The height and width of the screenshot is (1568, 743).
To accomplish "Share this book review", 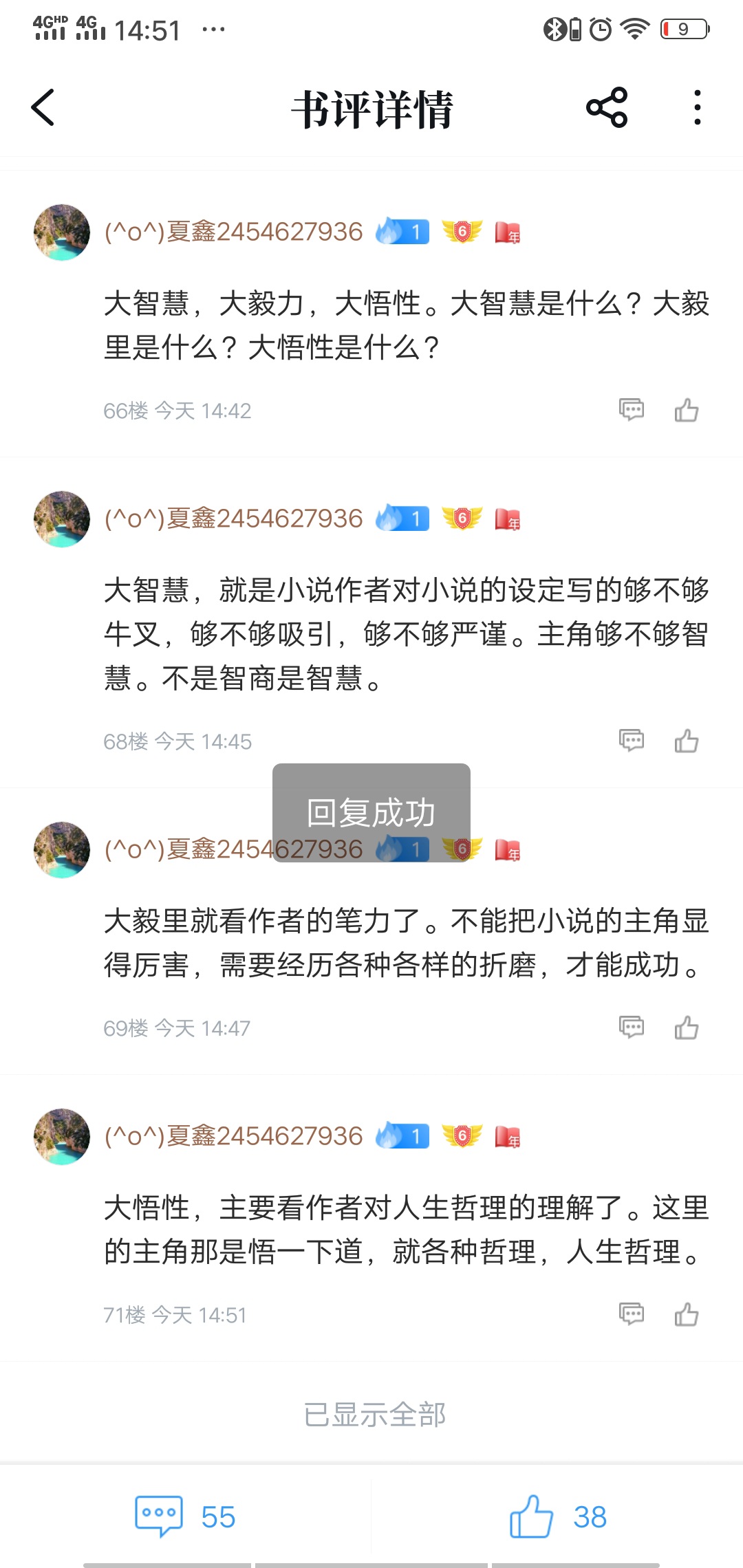I will click(x=607, y=108).
